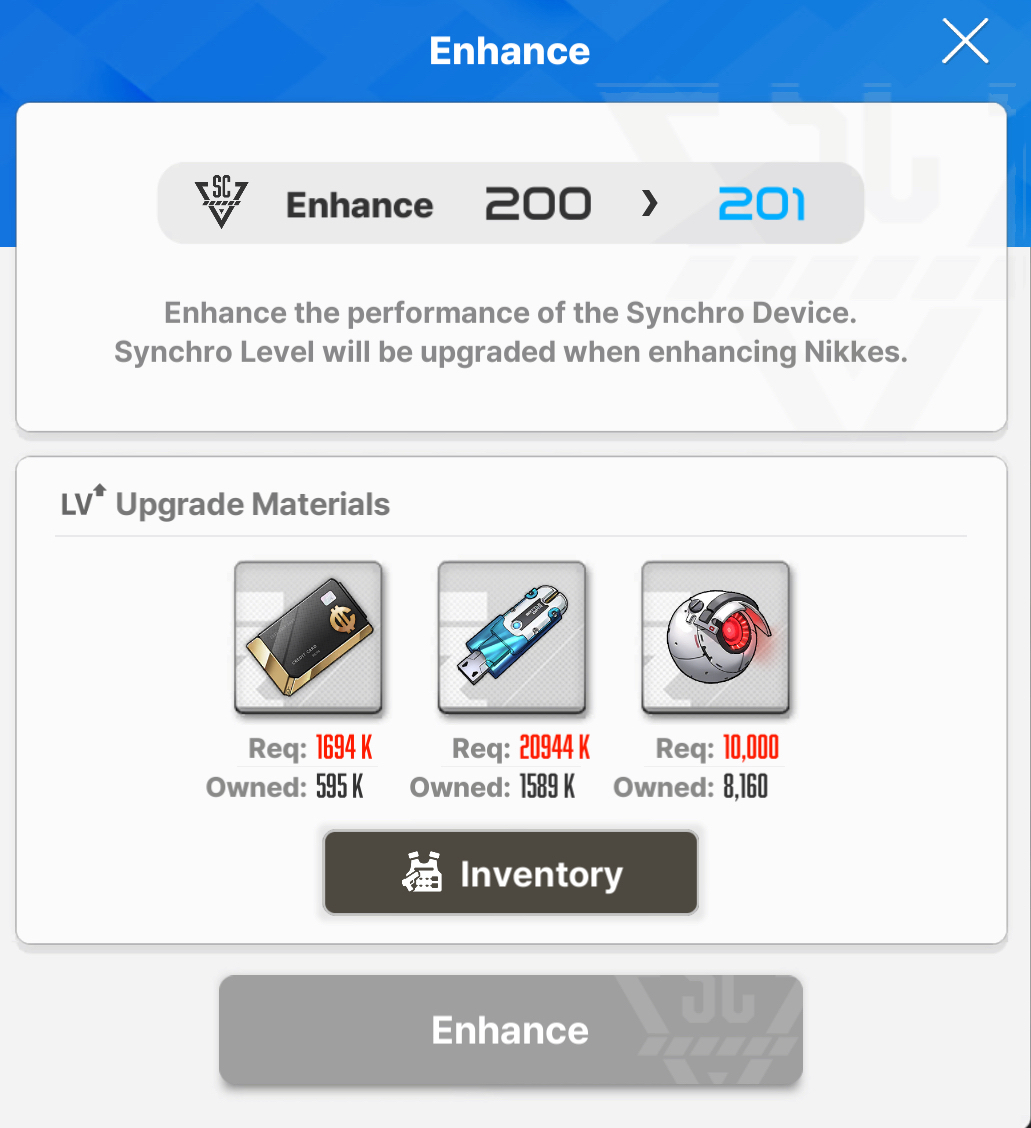View the USB battle data material
Viewport: 1031px width, 1128px height.
pos(512,637)
